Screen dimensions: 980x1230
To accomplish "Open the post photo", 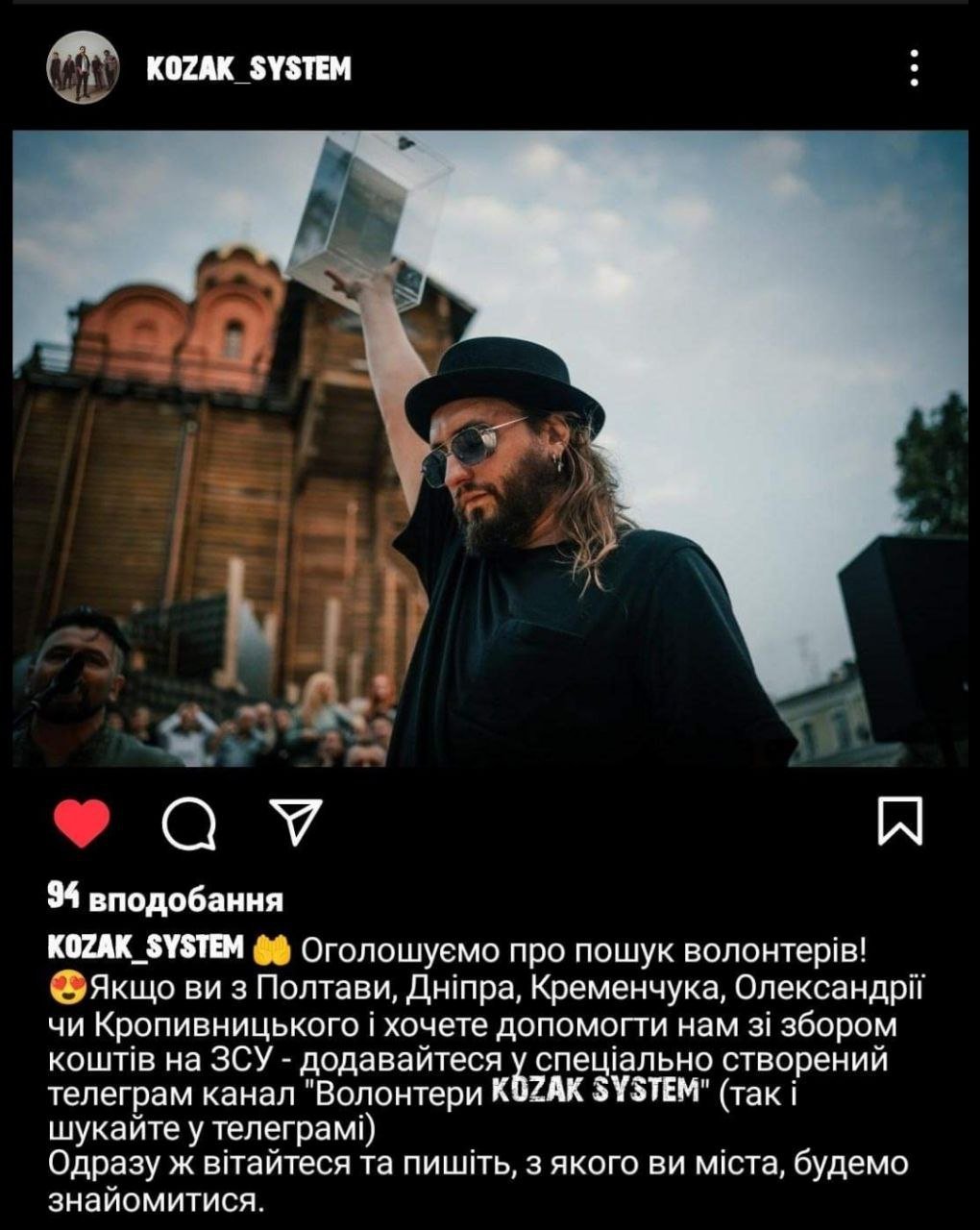I will [x=490, y=448].
